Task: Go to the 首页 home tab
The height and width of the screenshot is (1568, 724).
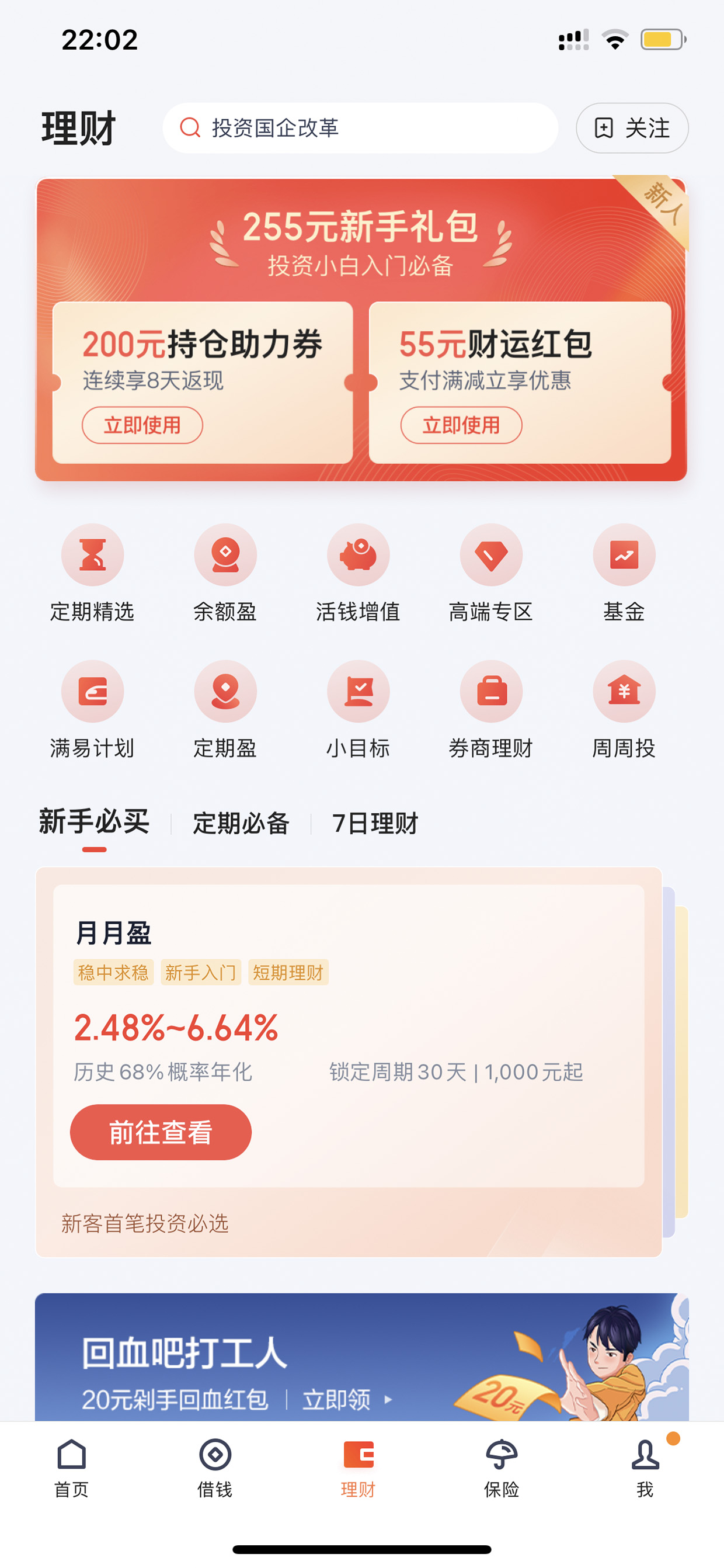Action: (72, 1468)
